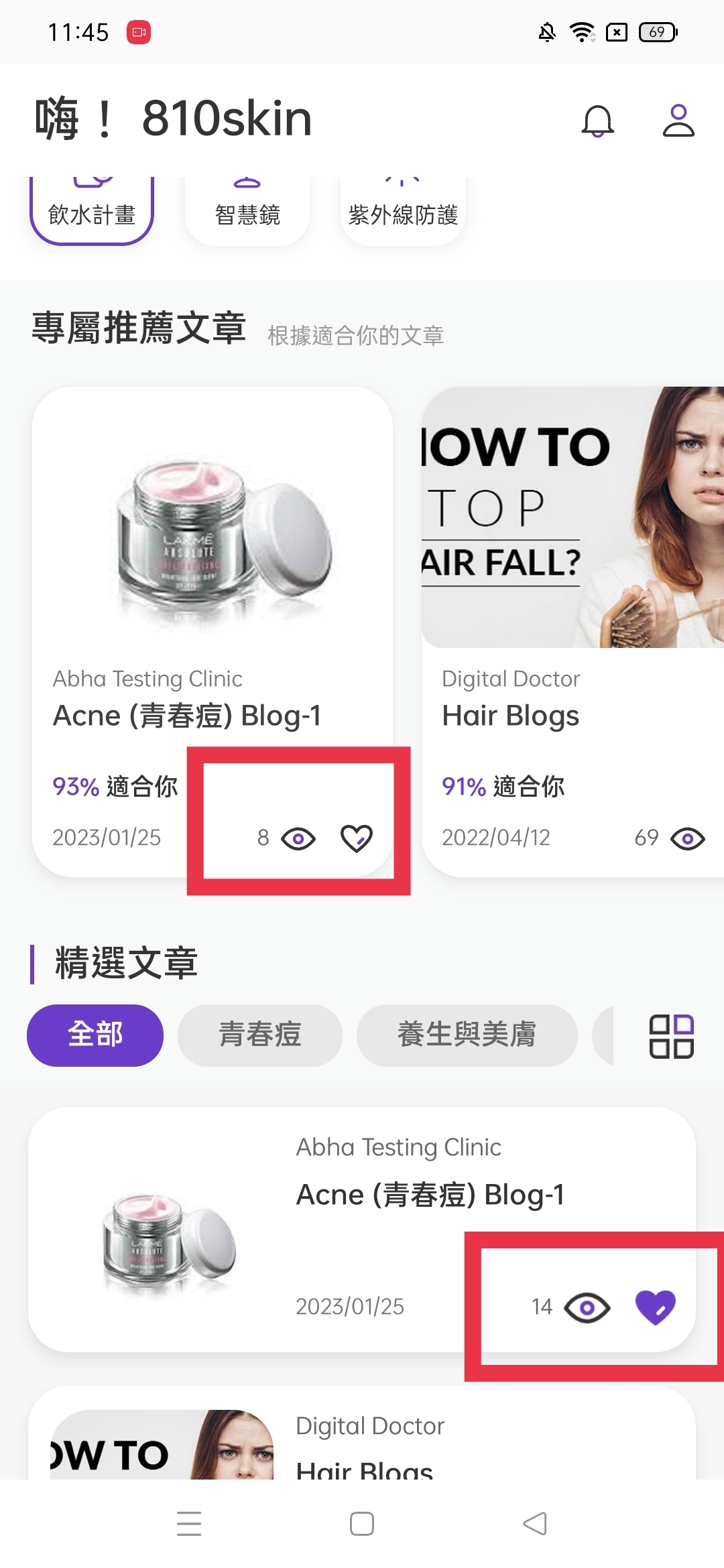Go to the system home screen
The width and height of the screenshot is (724, 1568).
362,1524
